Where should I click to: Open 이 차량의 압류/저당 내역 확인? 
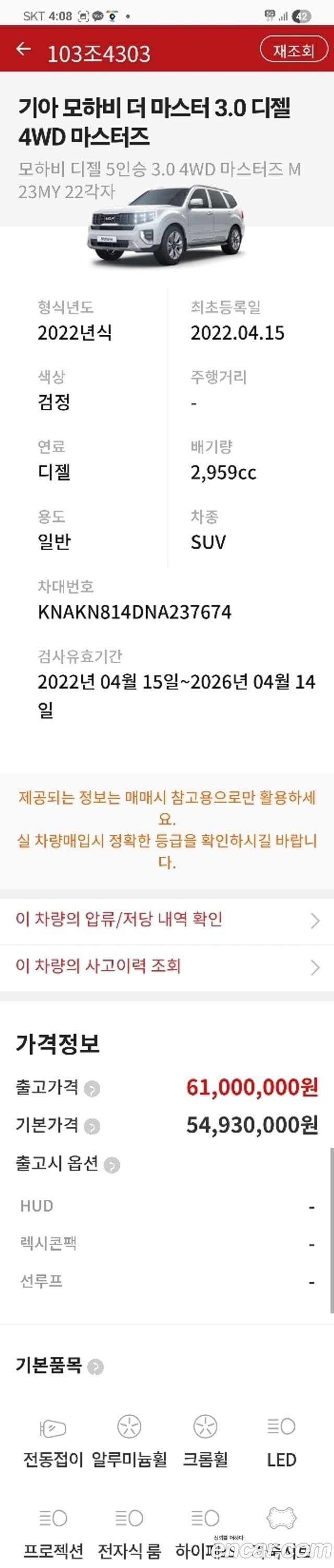(166, 920)
